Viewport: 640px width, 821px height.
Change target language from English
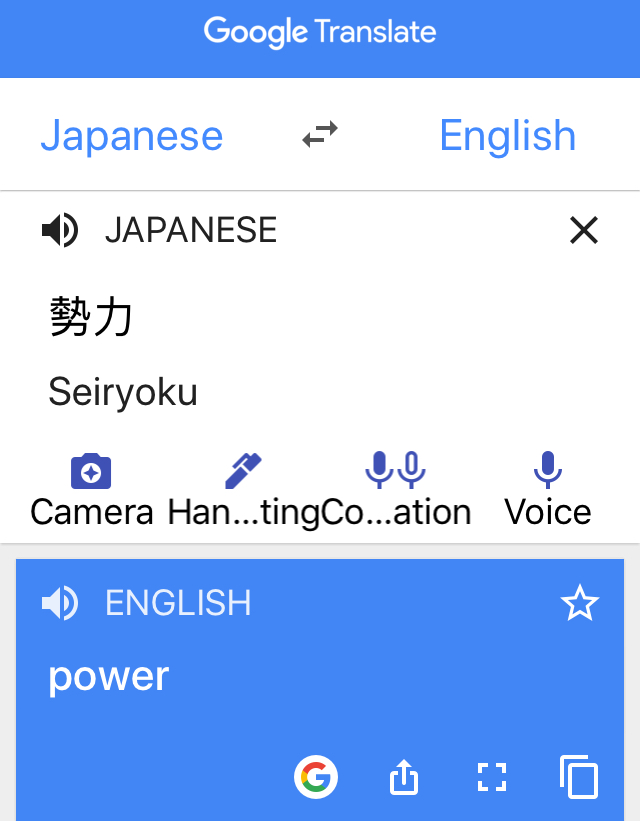(507, 135)
